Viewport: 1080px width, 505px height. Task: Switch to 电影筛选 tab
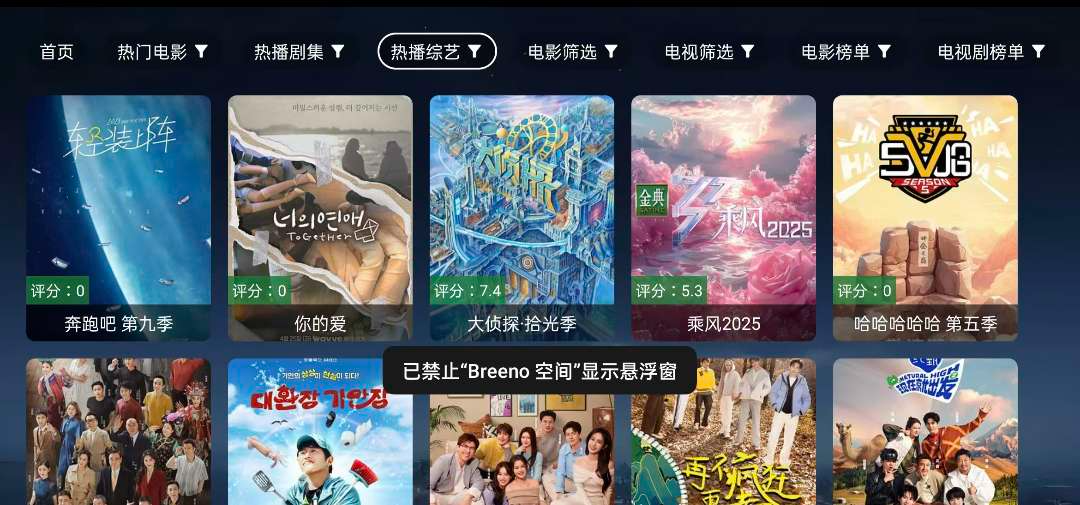pos(573,52)
